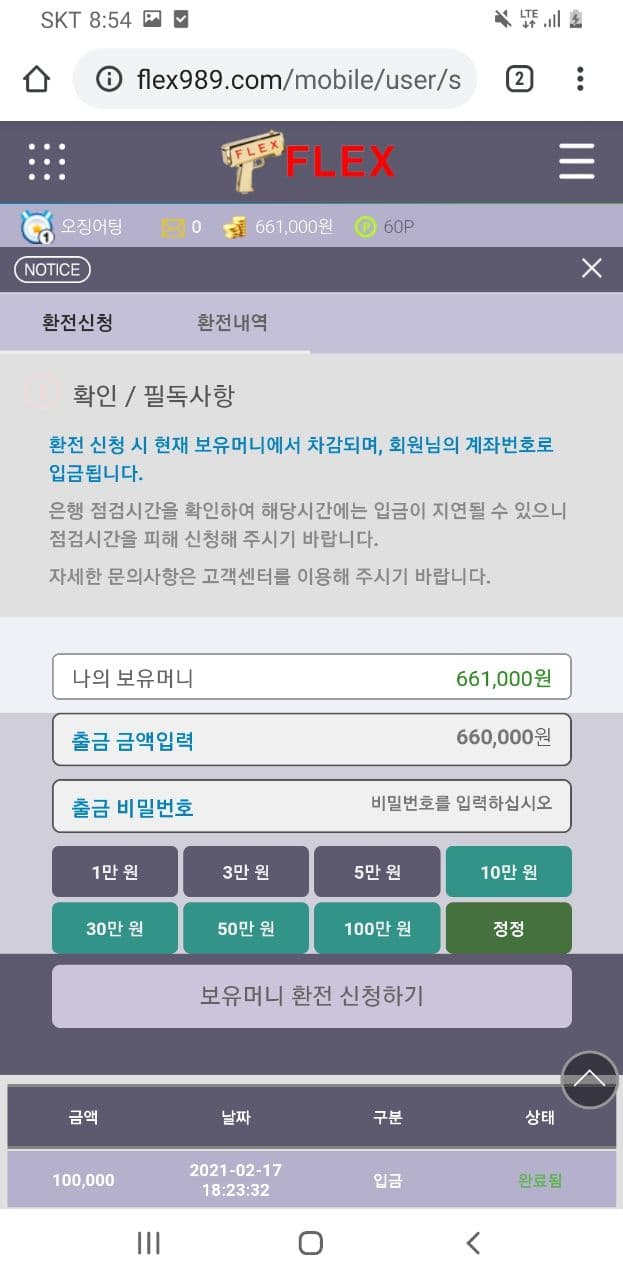Open the browser tab switcher
Image resolution: width=623 pixels, height=1280 pixels.
click(519, 79)
